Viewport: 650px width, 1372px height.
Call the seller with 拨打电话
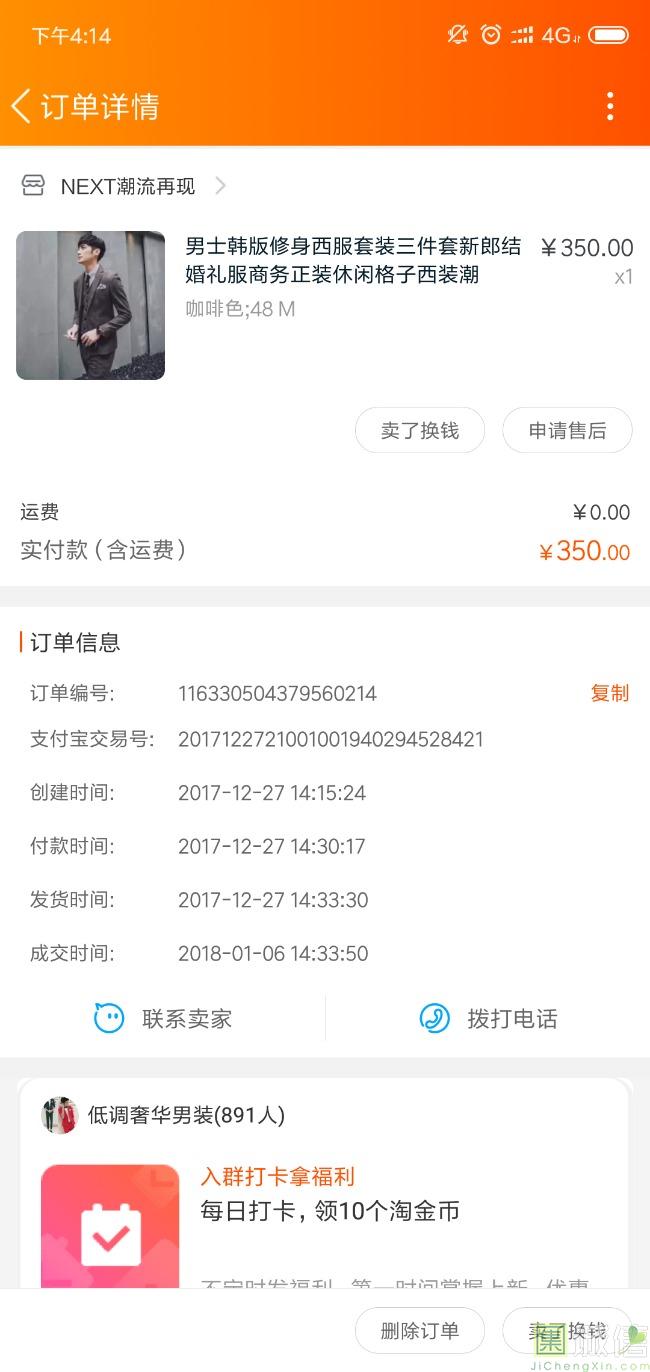pyautogui.click(x=488, y=1019)
